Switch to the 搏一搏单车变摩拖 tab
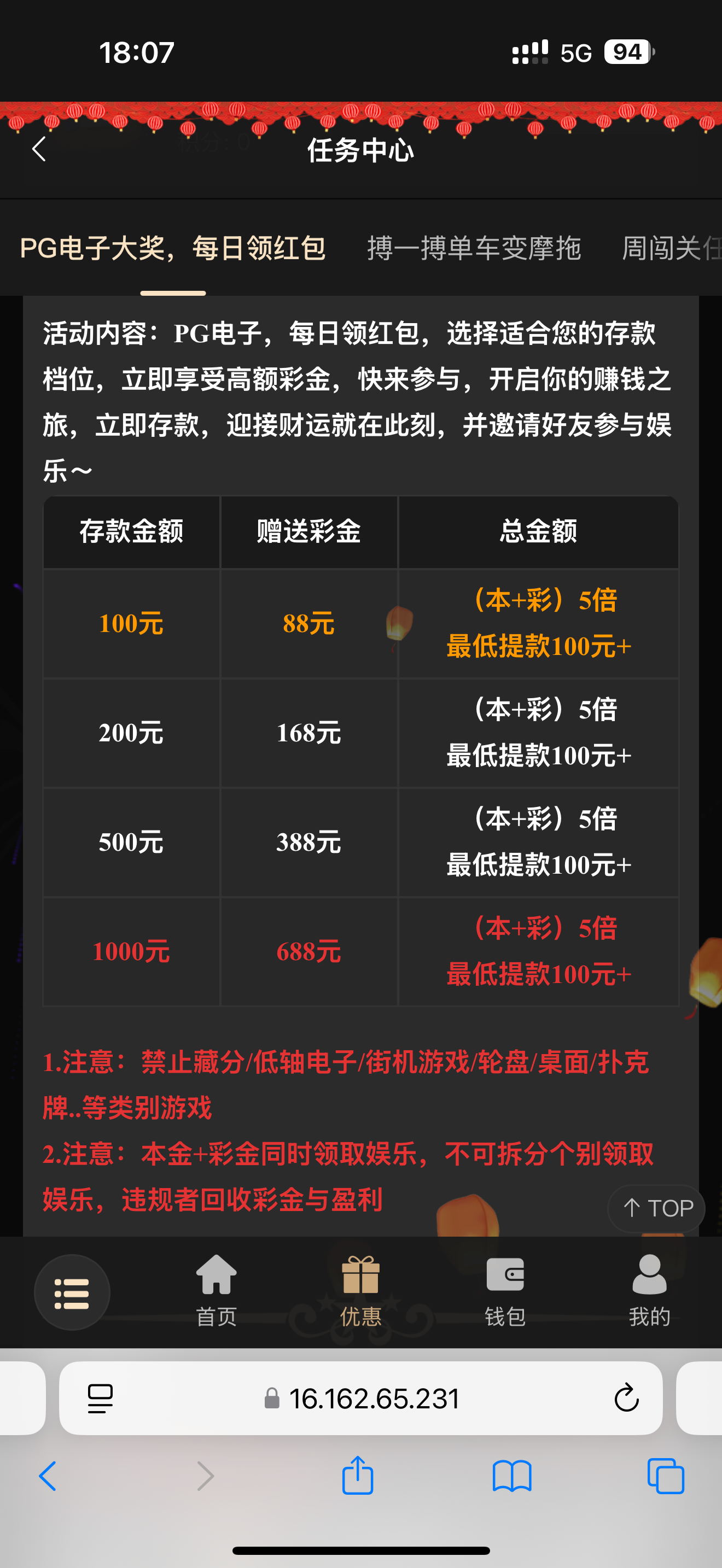The height and width of the screenshot is (1568, 722). [x=474, y=248]
